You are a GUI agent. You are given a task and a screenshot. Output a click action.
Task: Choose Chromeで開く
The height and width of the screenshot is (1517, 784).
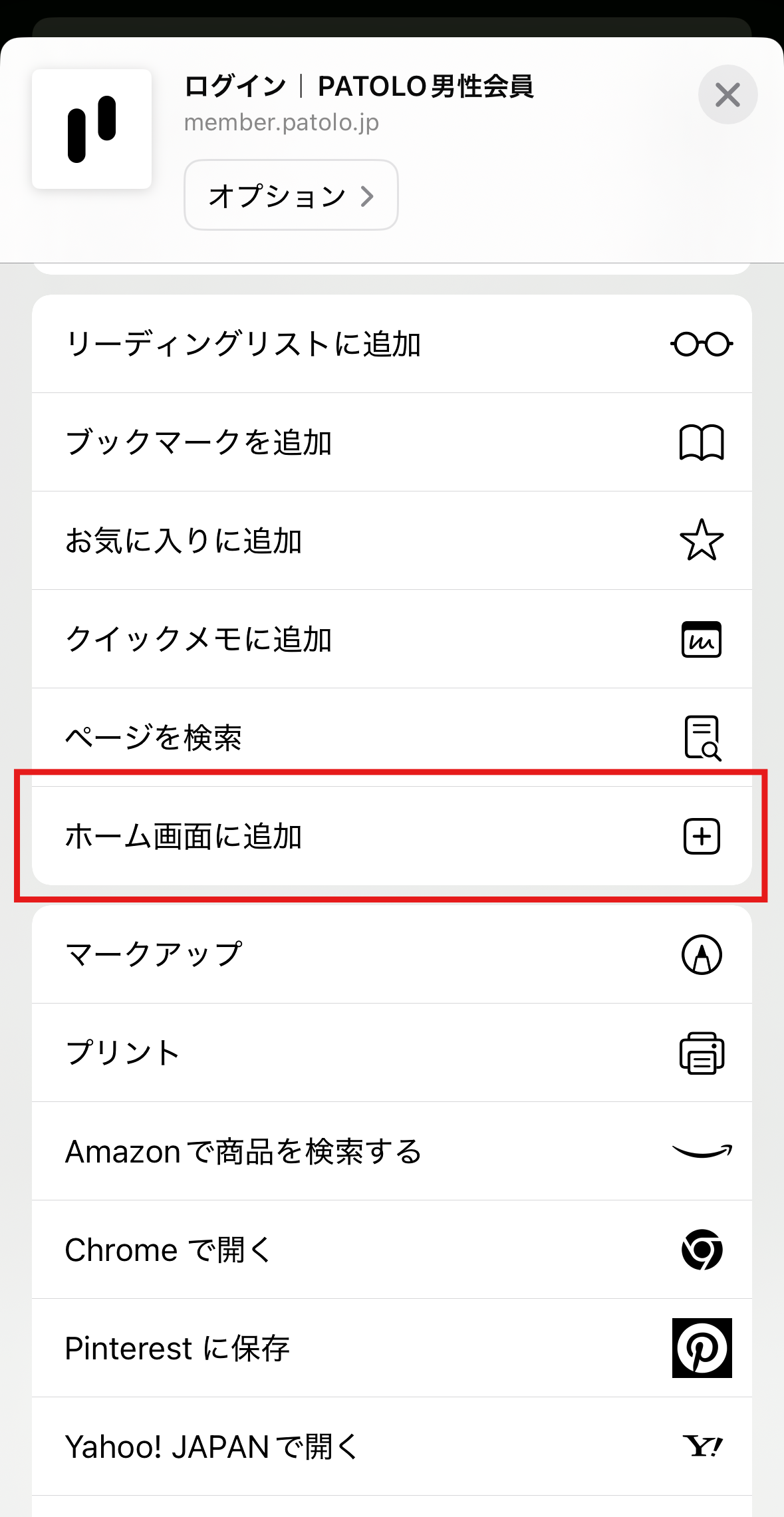pyautogui.click(x=392, y=1250)
